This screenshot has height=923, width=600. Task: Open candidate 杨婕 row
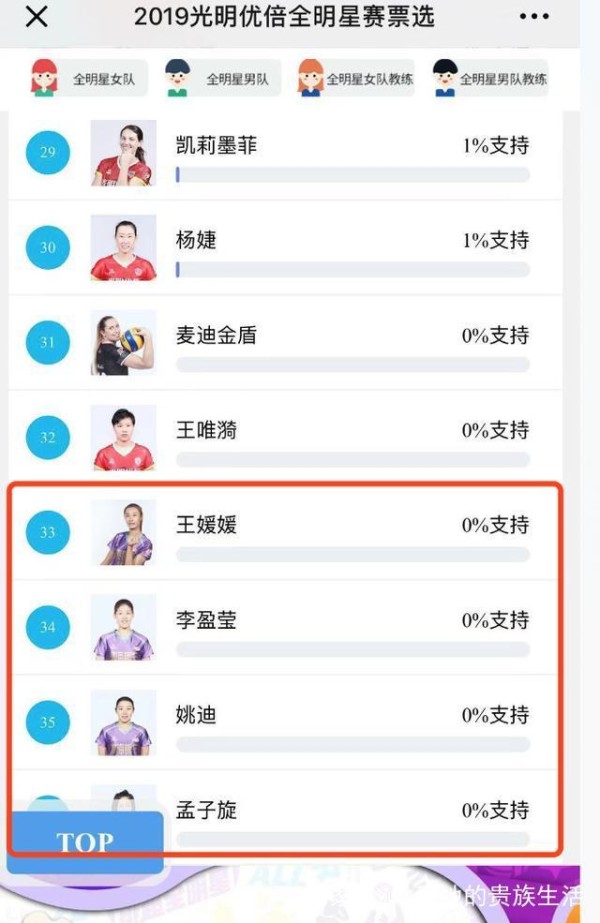[x=196, y=241]
